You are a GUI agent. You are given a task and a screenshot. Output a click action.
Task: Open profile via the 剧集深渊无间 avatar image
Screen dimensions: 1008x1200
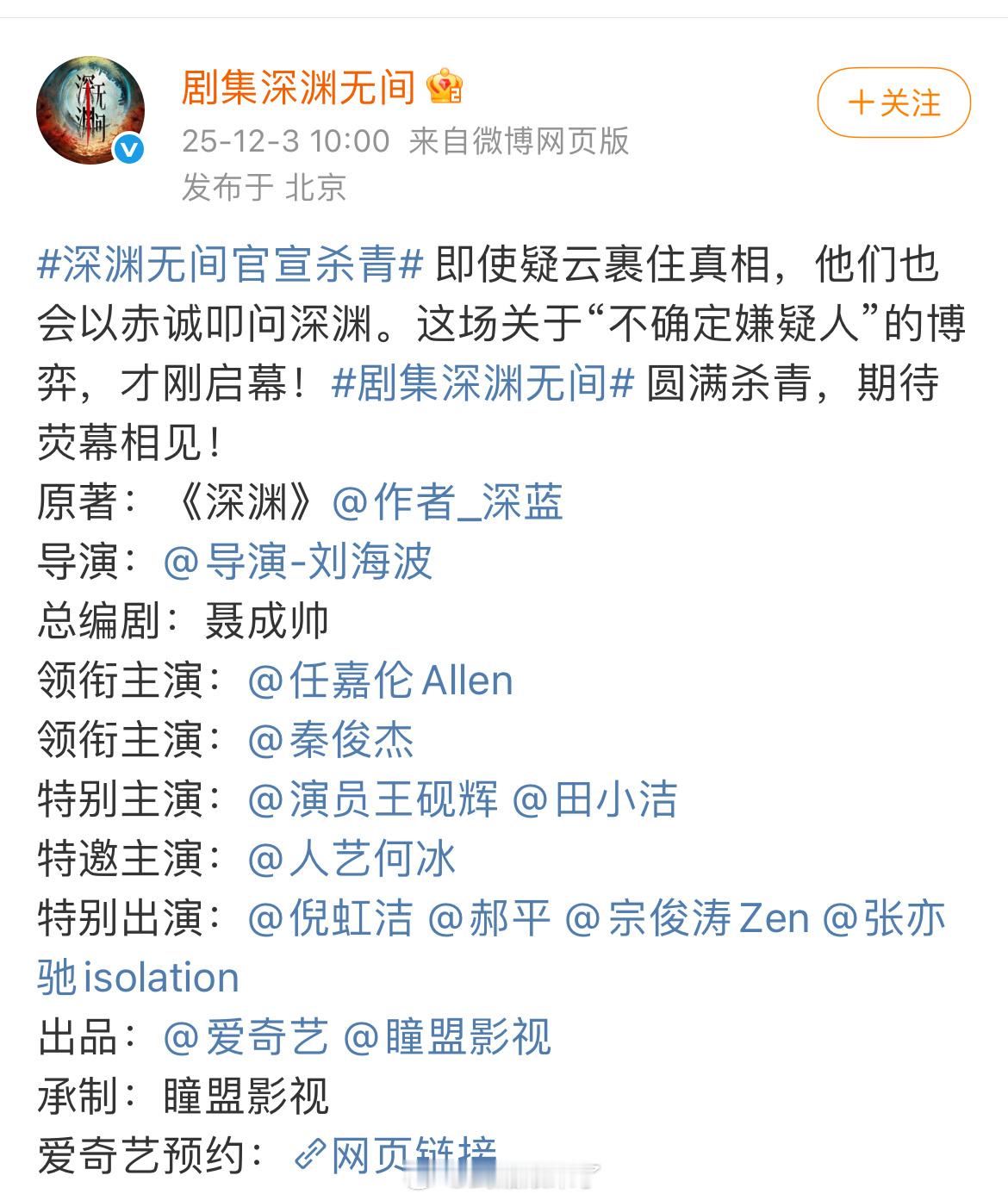tap(96, 103)
